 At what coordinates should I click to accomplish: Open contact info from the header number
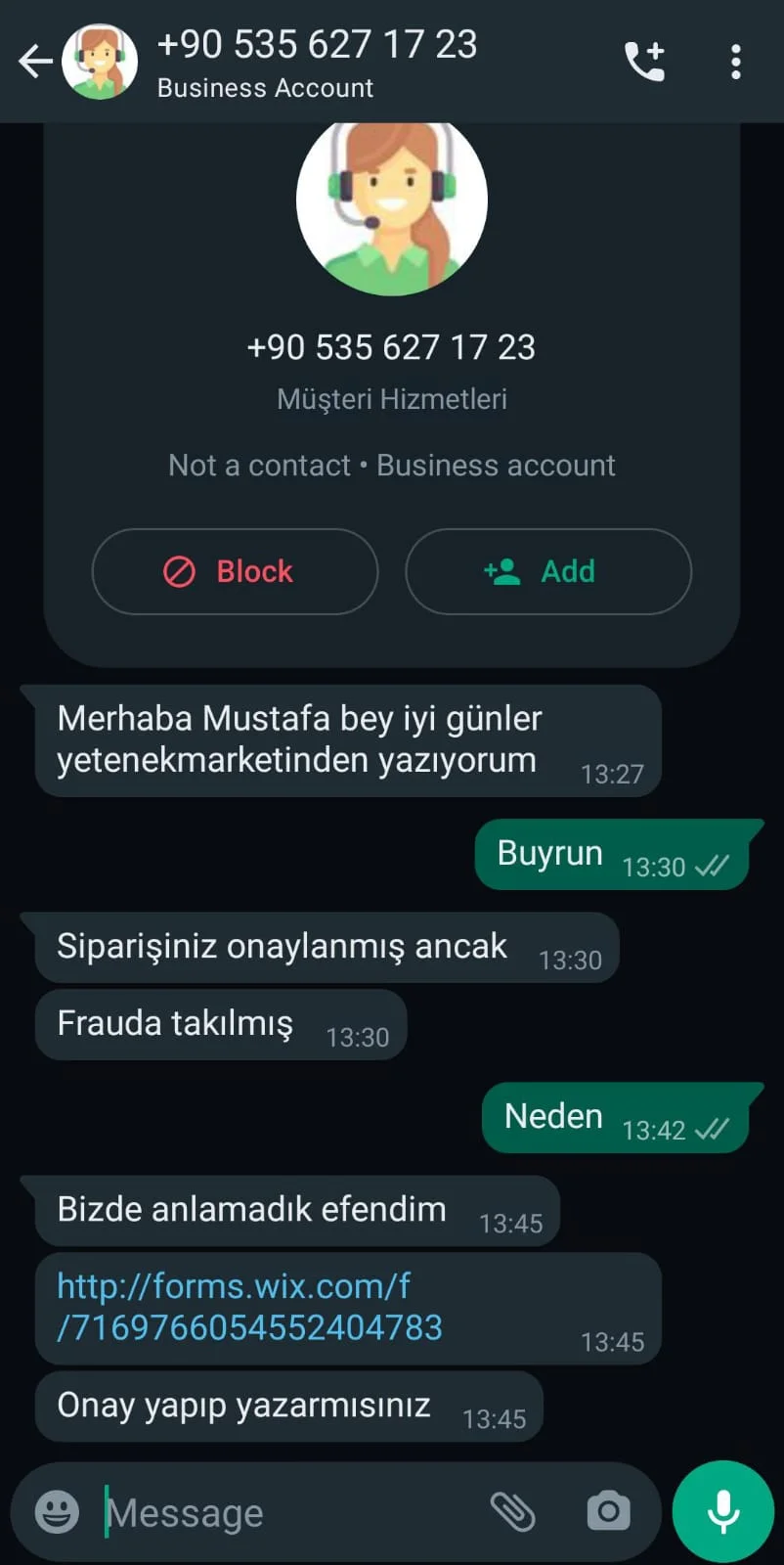point(317,45)
